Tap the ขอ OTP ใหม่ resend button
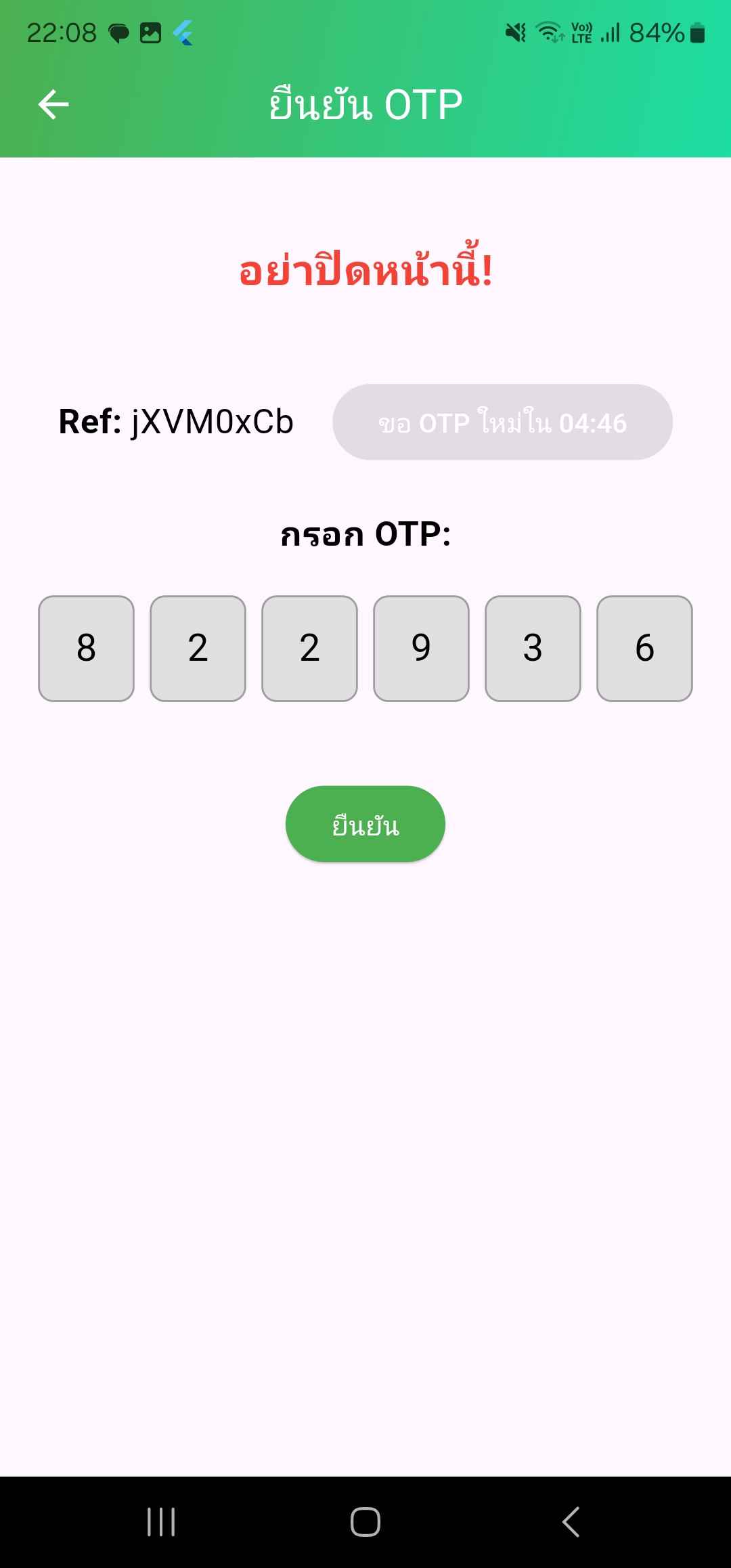This screenshot has width=731, height=1568. coord(502,422)
